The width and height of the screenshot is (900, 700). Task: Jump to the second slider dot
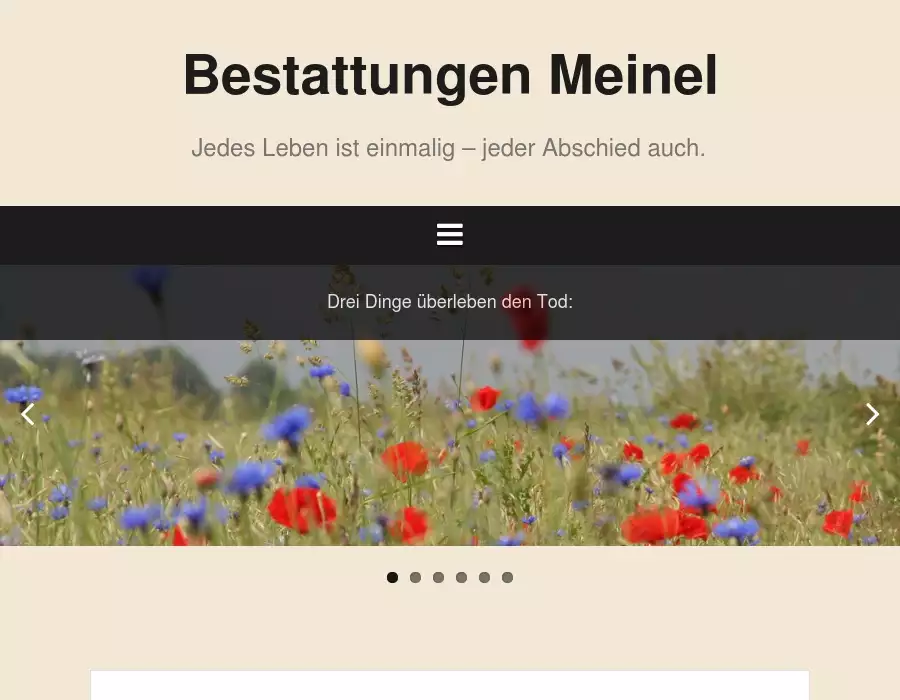click(x=415, y=577)
